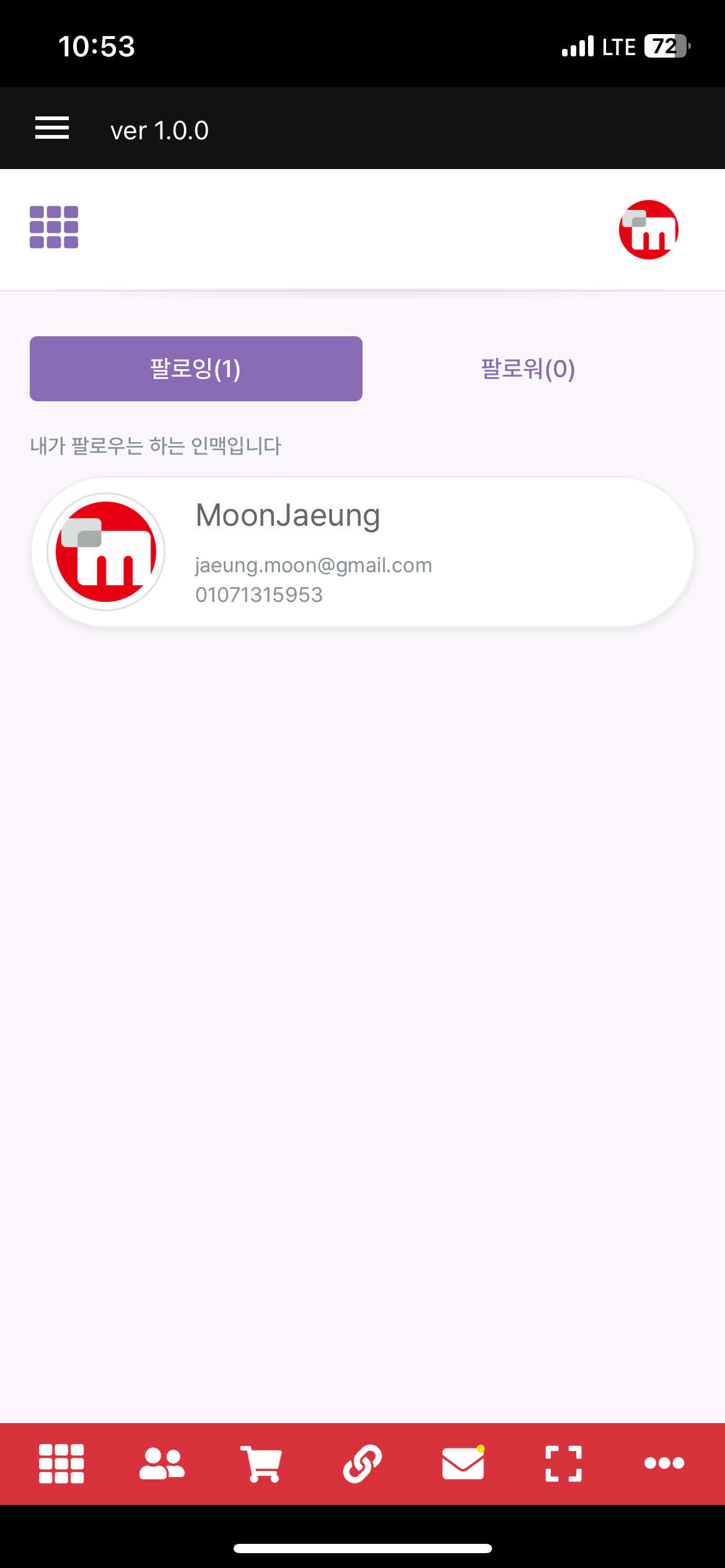Viewport: 725px width, 1568px height.
Task: Open the hamburger drawer menu
Action: point(52,128)
